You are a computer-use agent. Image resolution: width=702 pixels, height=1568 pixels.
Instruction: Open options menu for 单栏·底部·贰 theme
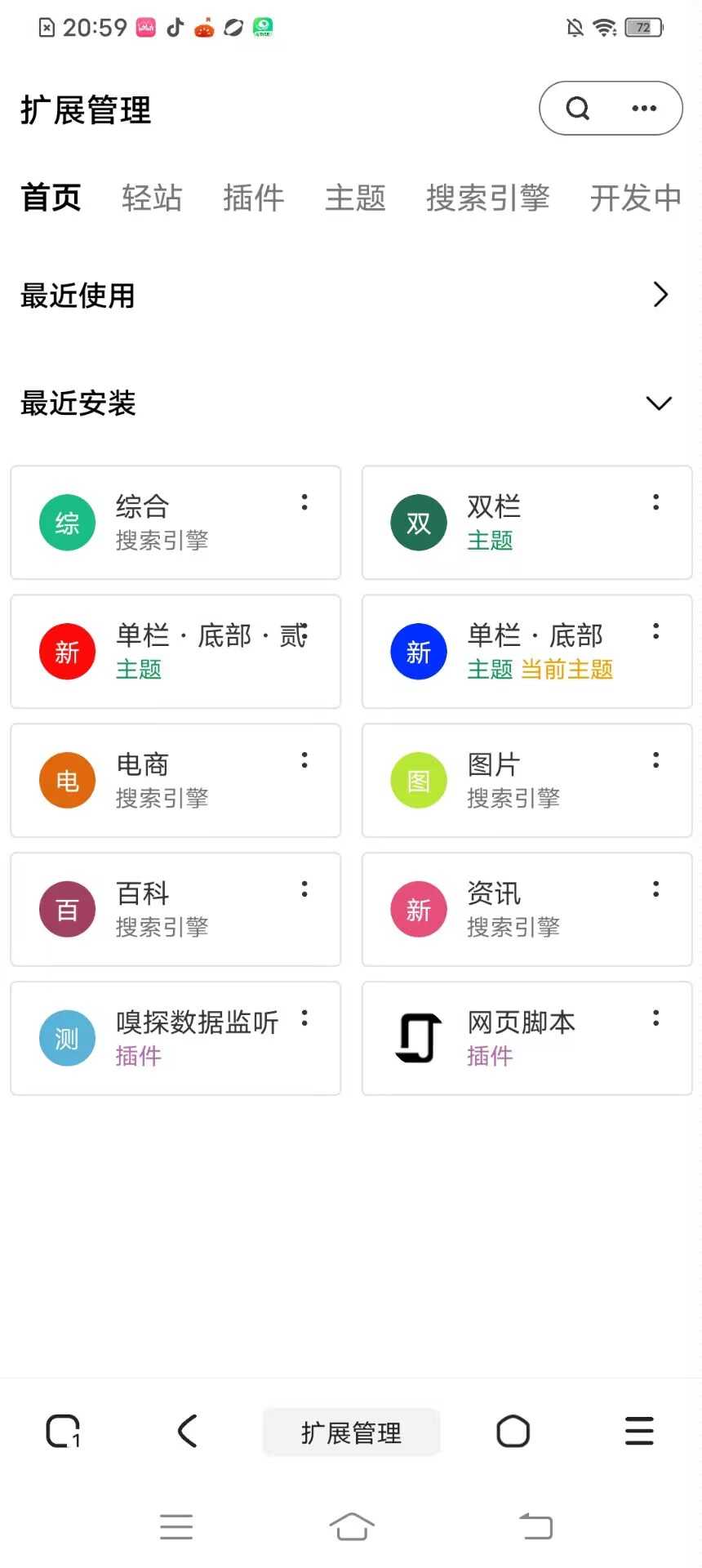[304, 631]
